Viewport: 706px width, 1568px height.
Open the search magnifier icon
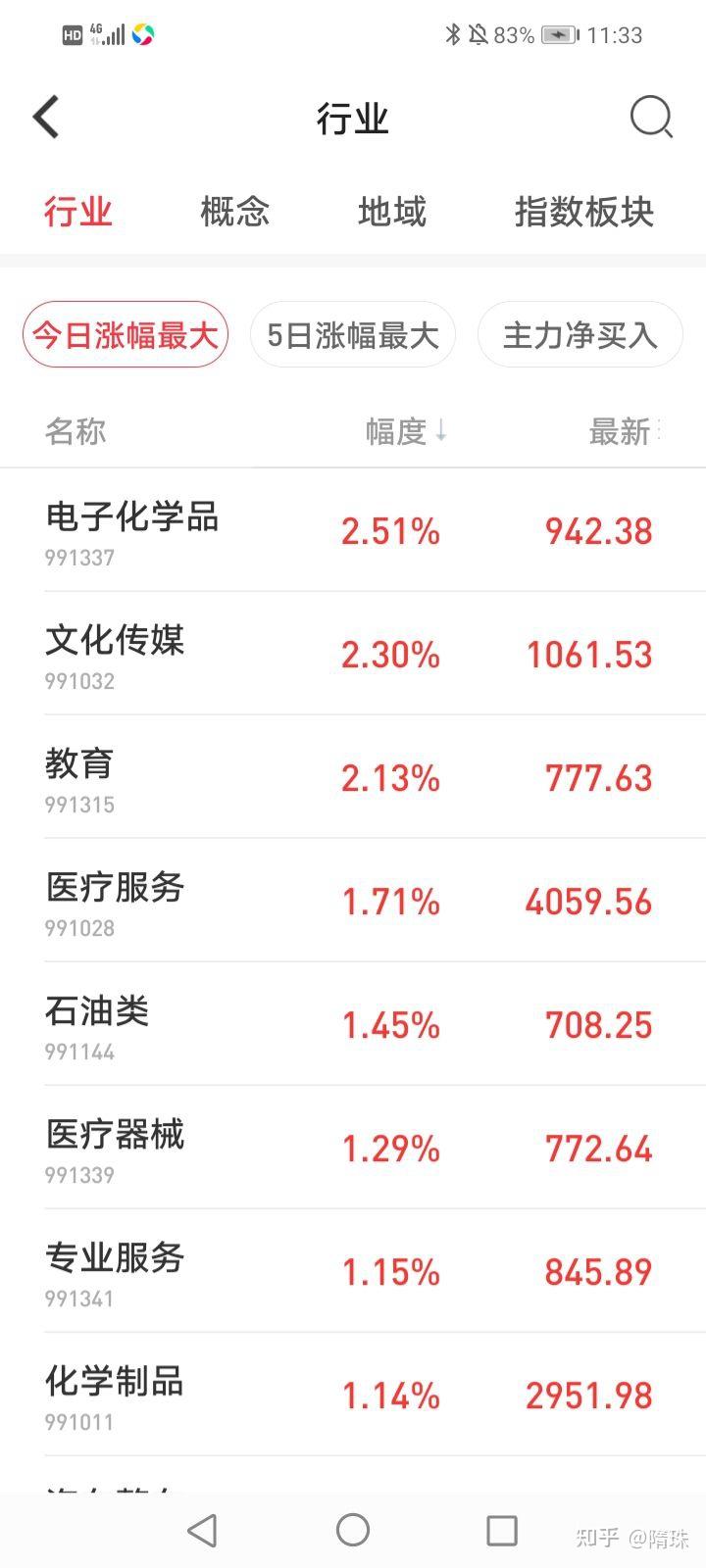pos(651,118)
